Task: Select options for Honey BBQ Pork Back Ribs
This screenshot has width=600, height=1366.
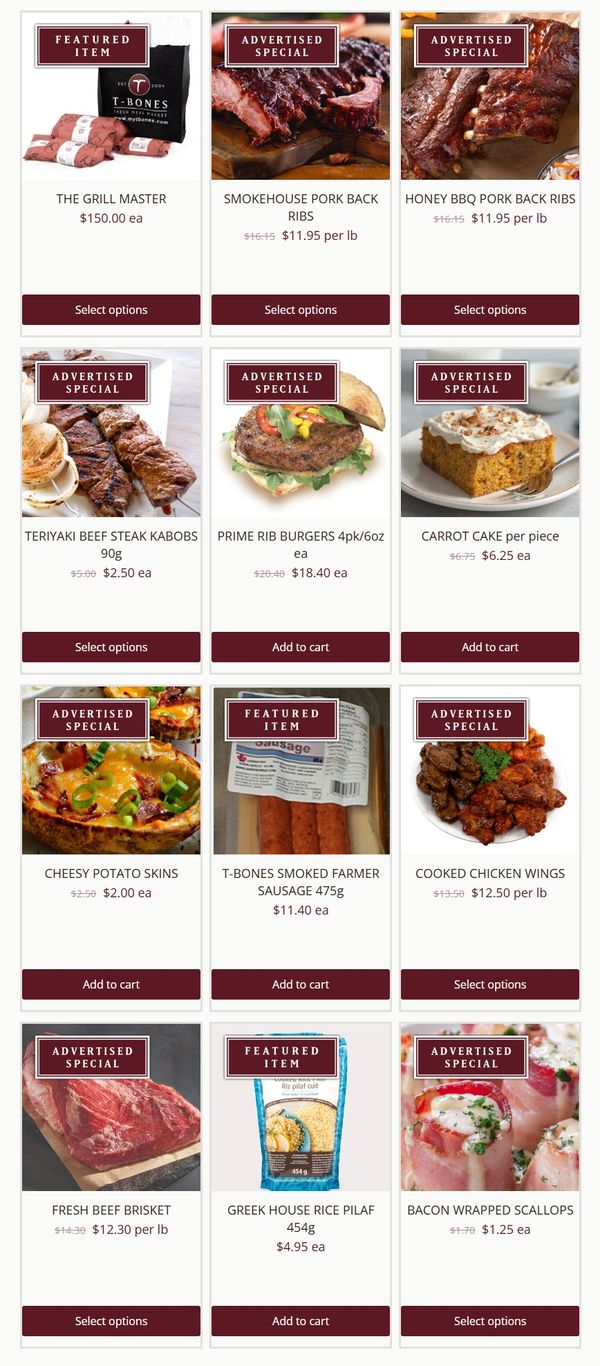Action: 490,310
